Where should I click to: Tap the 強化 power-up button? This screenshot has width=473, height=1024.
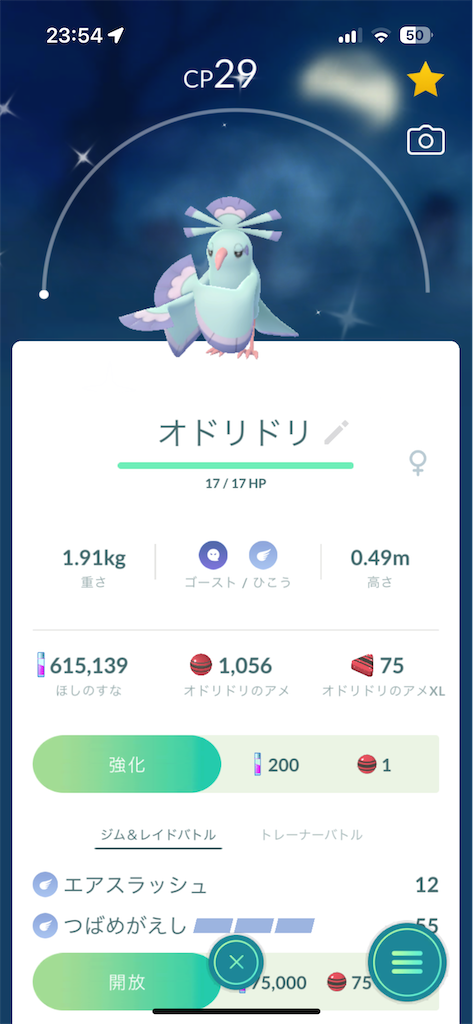(x=127, y=765)
